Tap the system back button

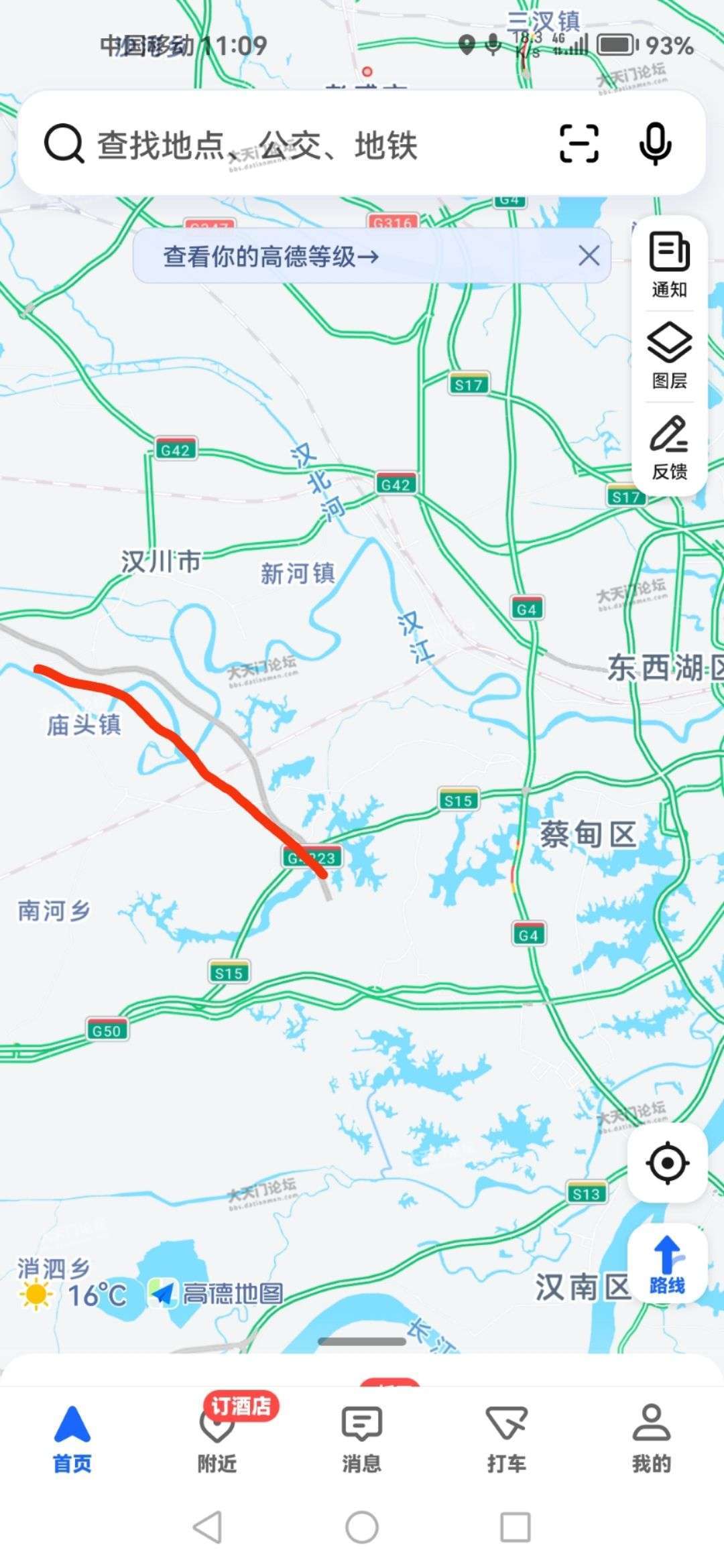(207, 1527)
